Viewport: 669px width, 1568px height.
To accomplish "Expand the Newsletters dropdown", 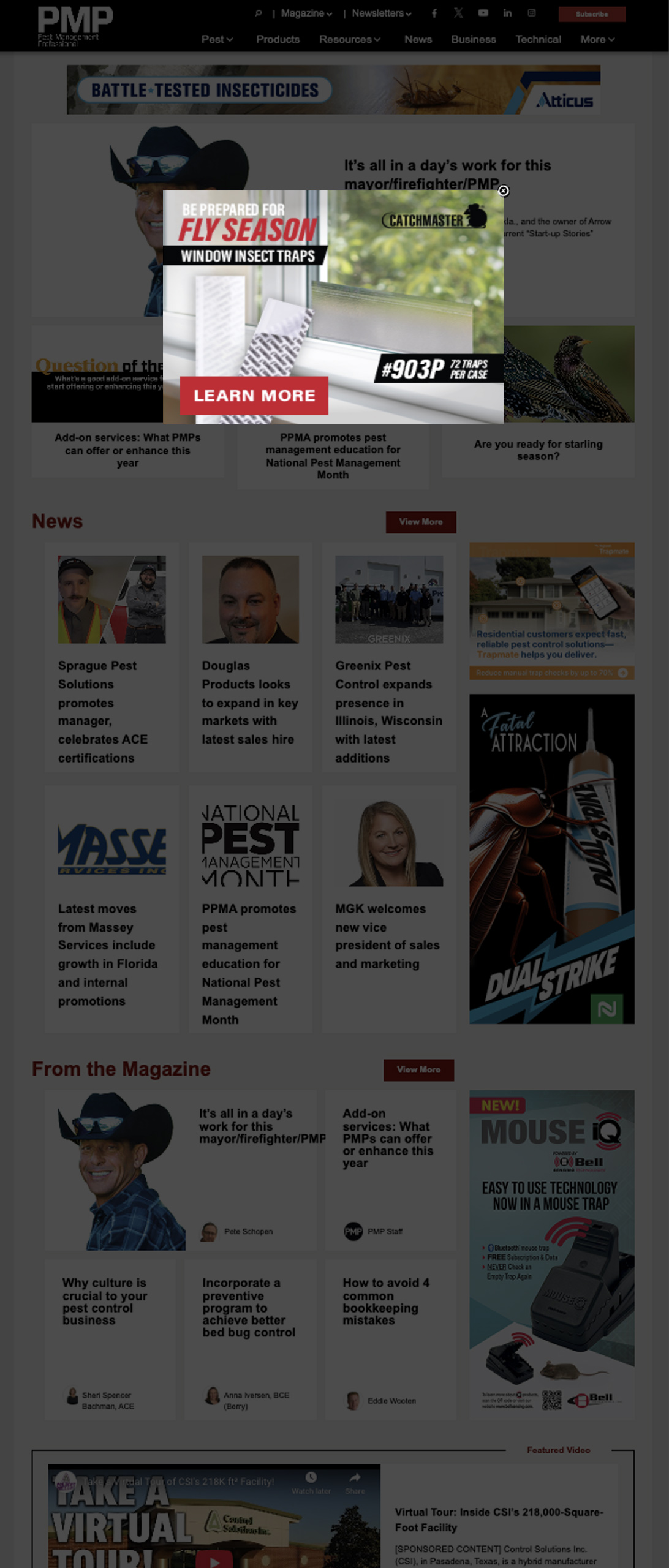I will (x=381, y=13).
